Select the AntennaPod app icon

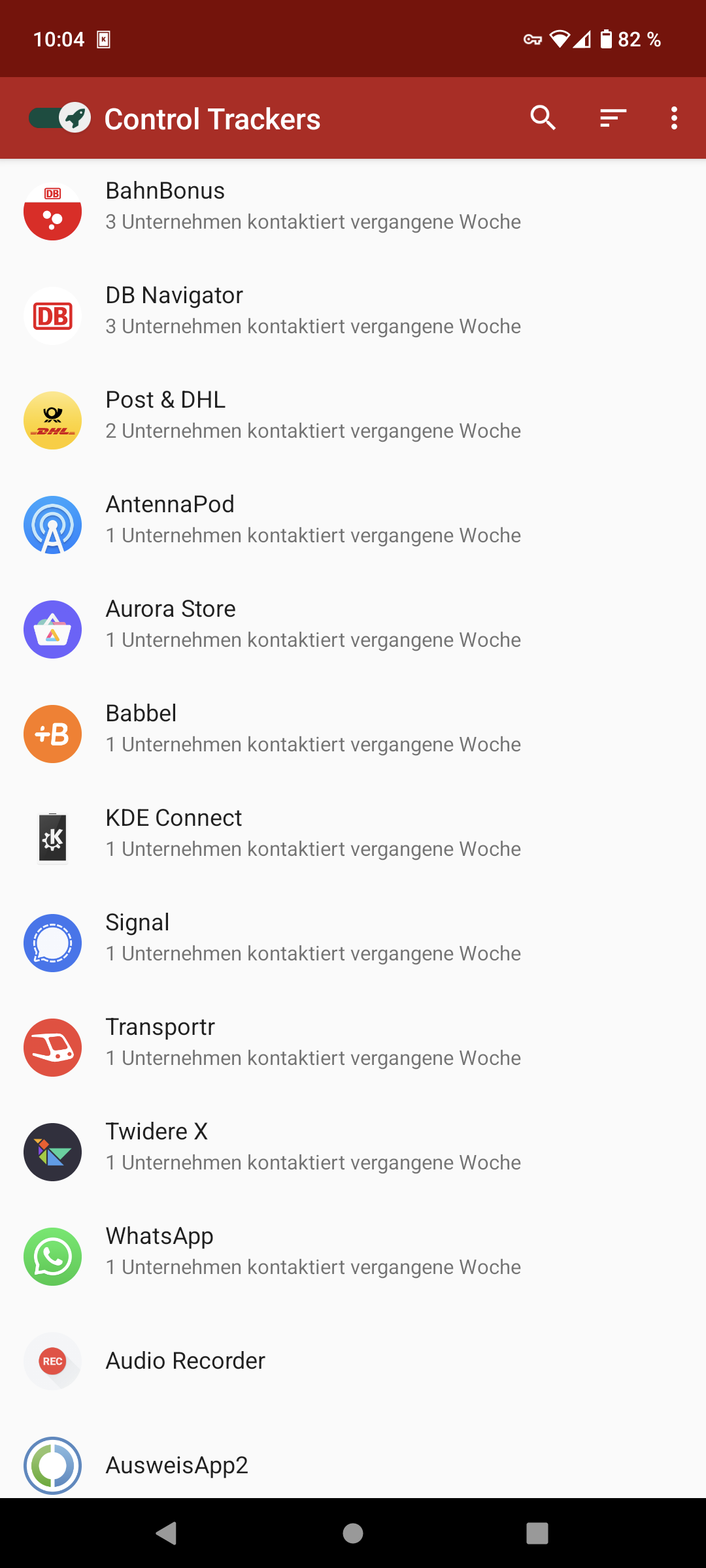coord(52,524)
